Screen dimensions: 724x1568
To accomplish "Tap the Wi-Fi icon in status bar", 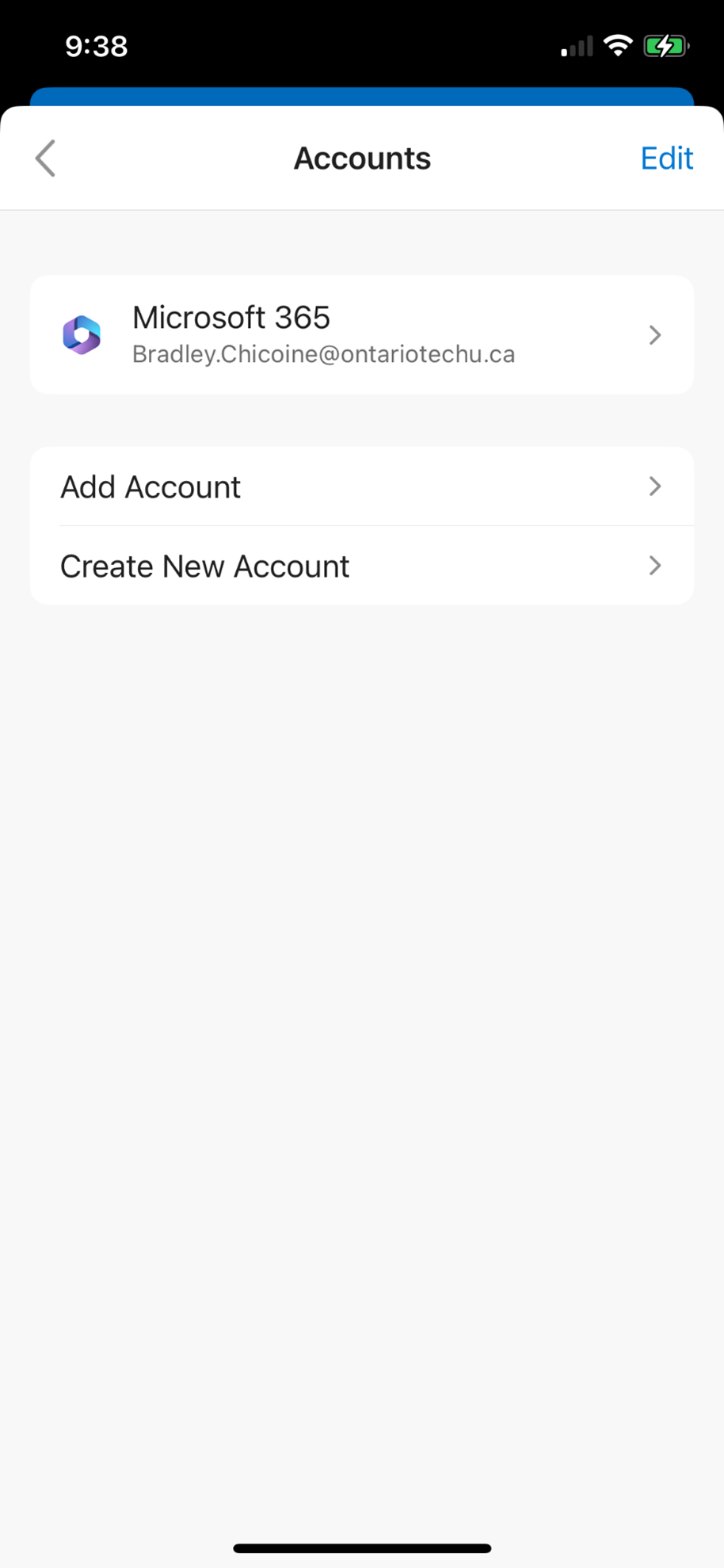I will pos(619,45).
